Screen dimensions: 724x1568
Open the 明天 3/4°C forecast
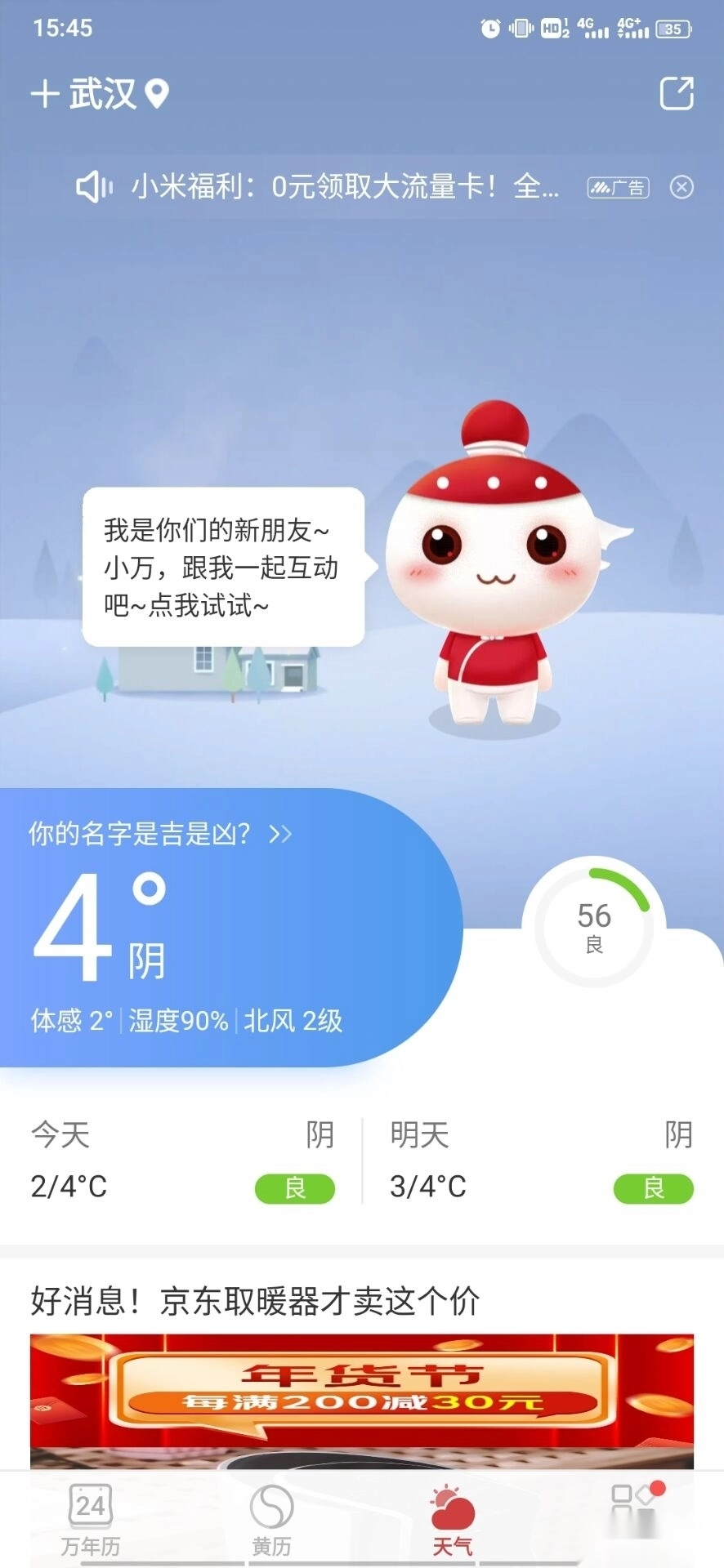pos(541,1160)
